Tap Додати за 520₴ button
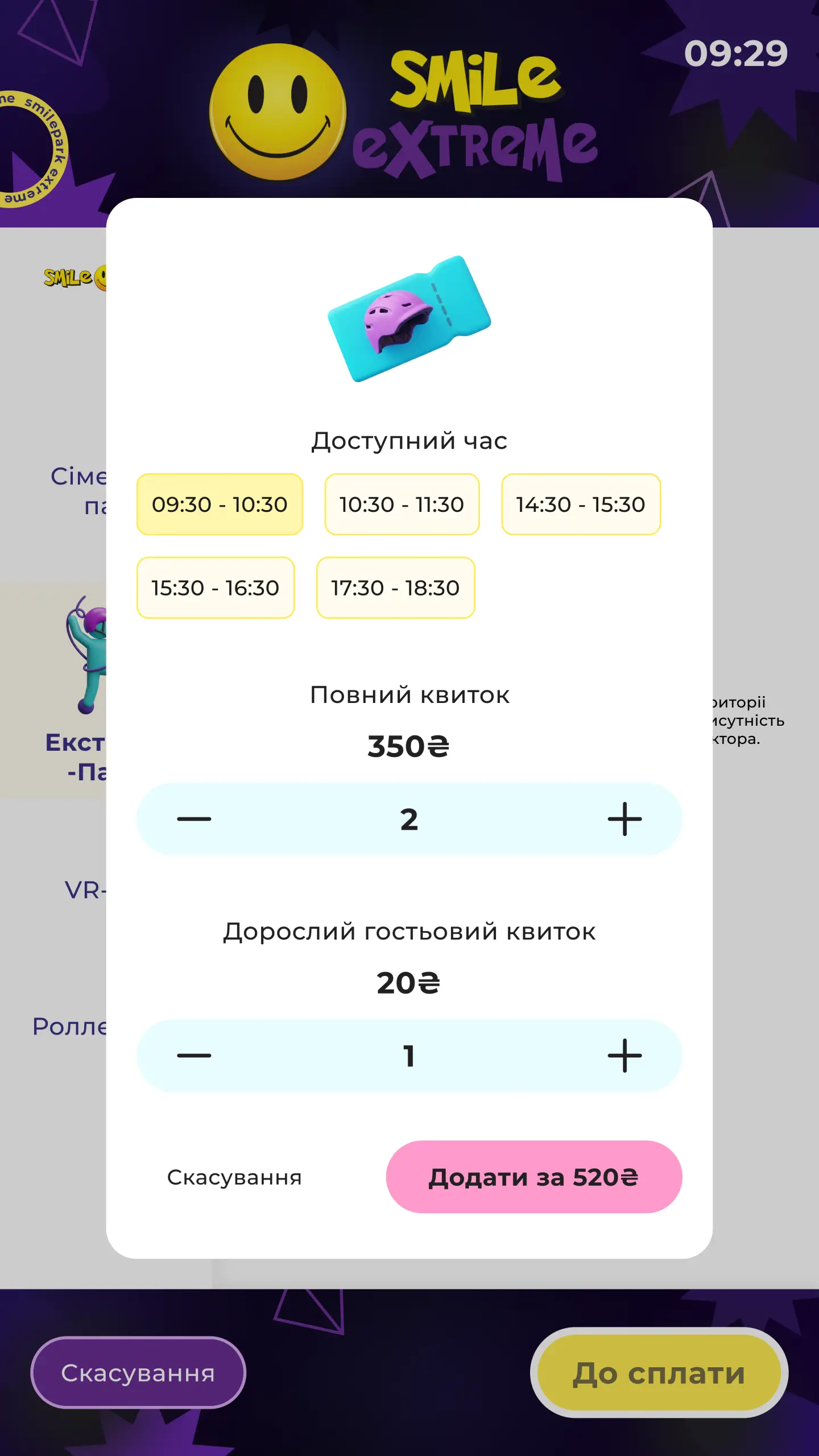 534,1177
